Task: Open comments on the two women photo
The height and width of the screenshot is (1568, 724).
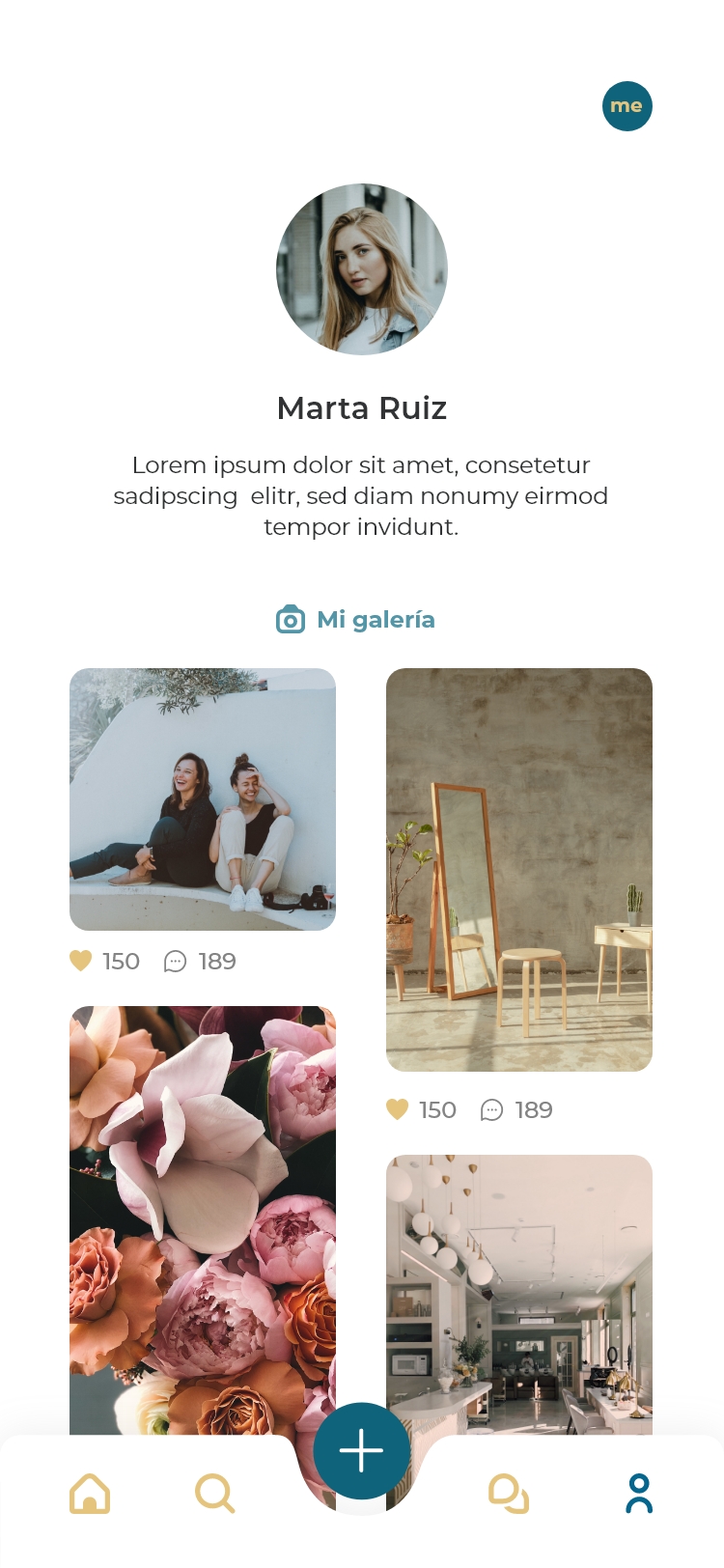Action: (176, 961)
